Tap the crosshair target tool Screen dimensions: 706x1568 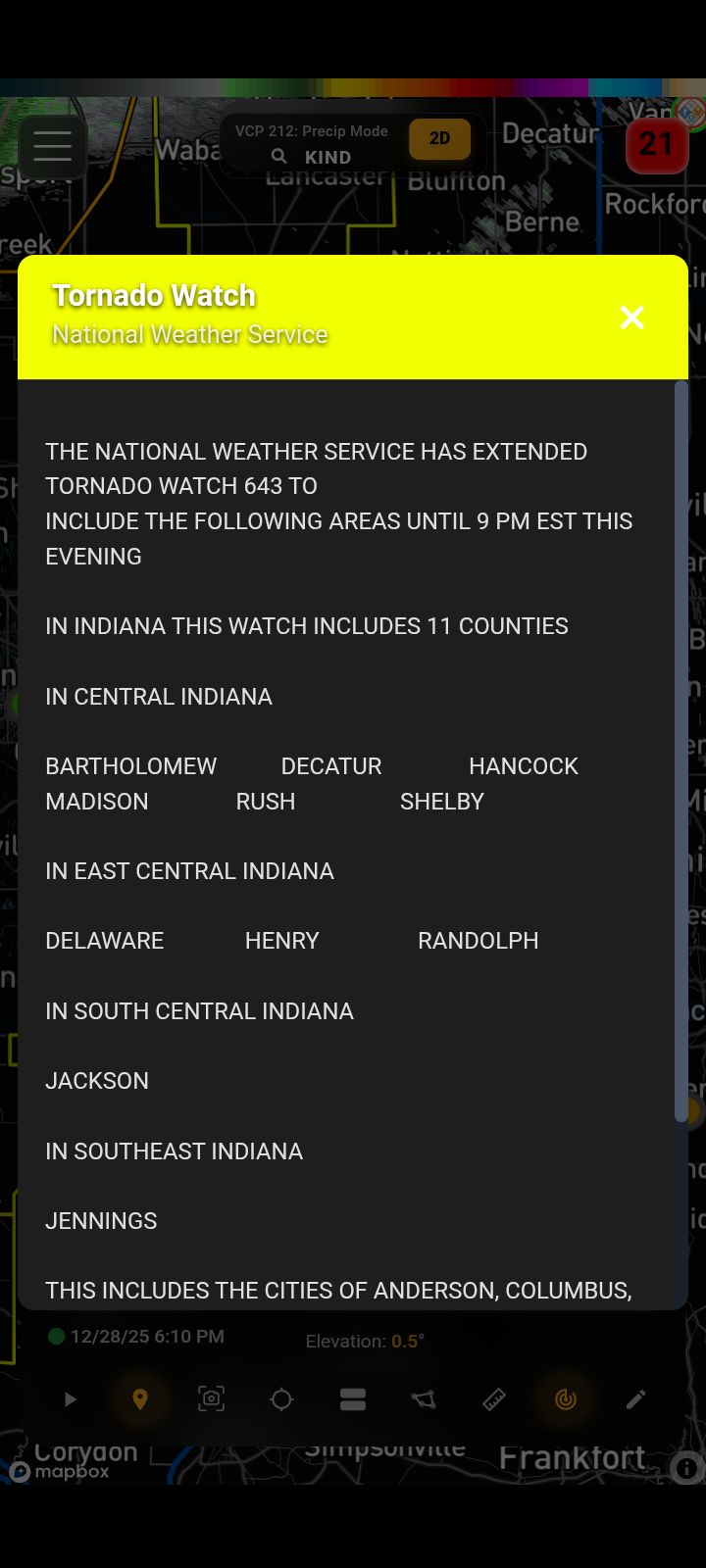click(x=281, y=1399)
